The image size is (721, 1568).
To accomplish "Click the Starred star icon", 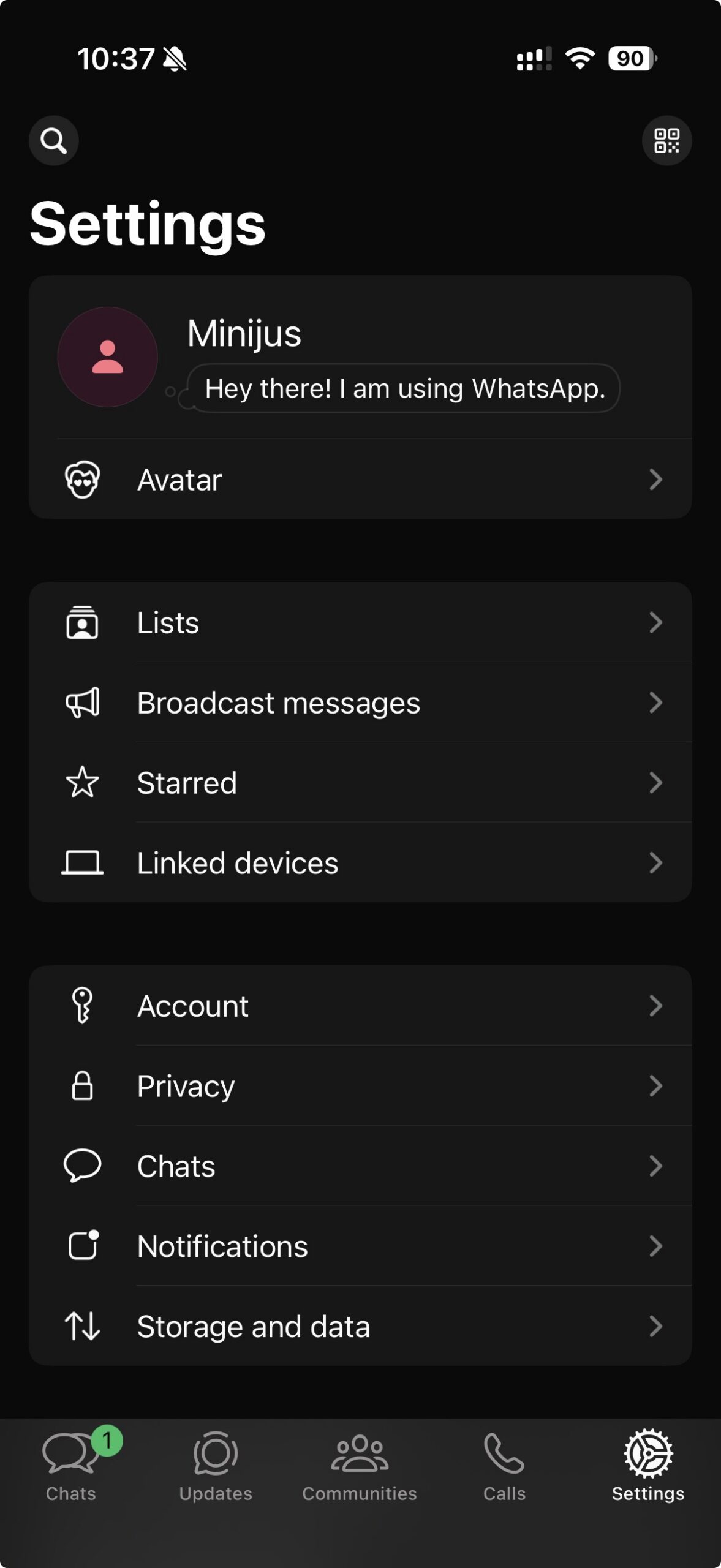I will tap(83, 783).
